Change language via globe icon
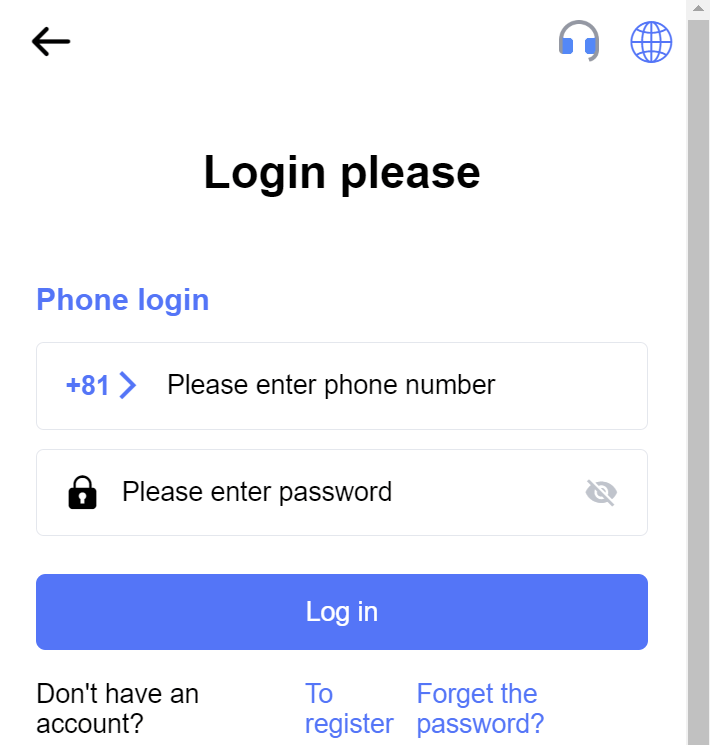The width and height of the screenshot is (710, 745). [651, 42]
